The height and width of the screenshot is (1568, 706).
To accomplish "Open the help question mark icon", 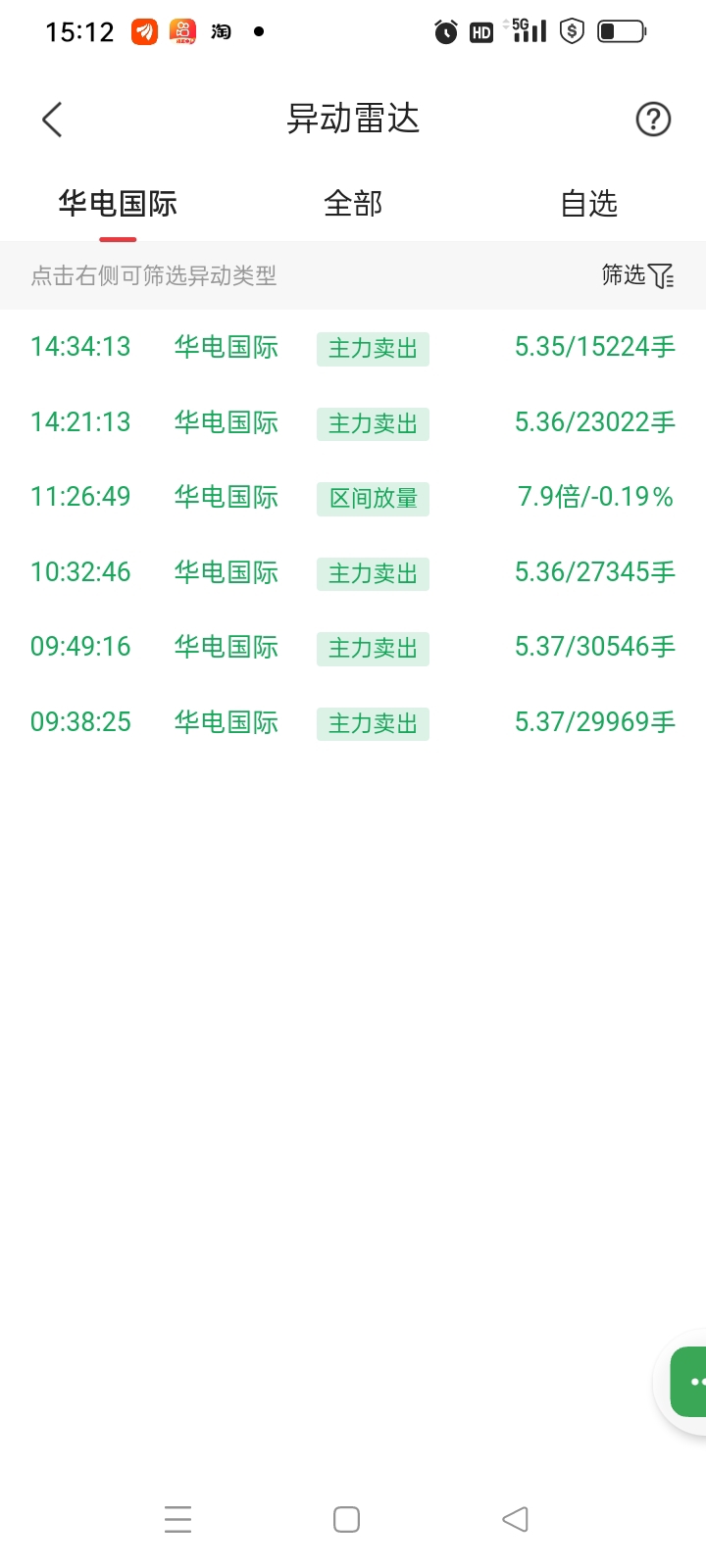I will click(x=653, y=120).
